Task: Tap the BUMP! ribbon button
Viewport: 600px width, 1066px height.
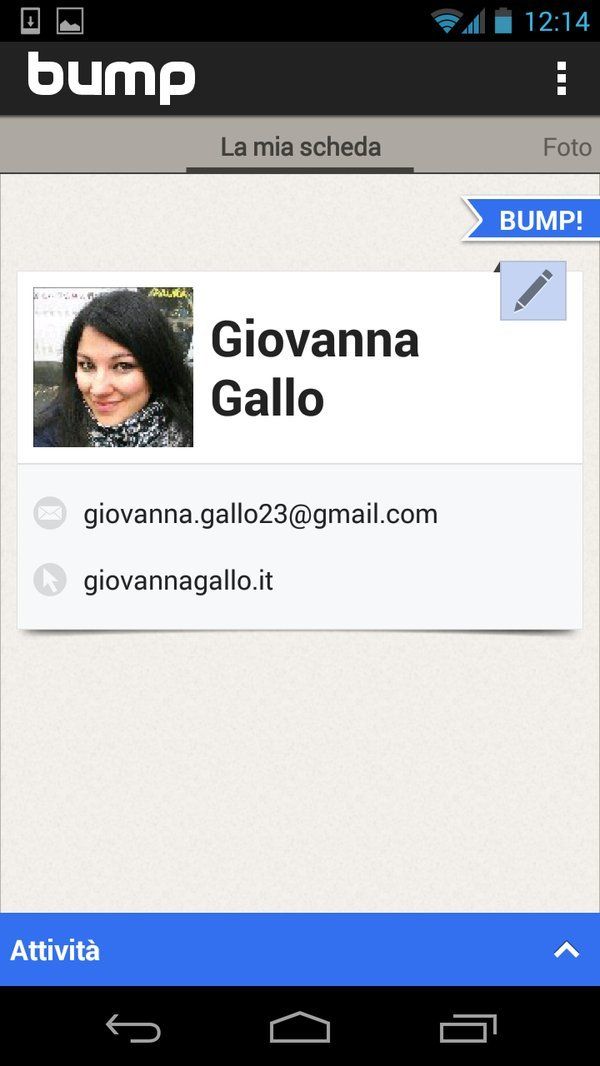Action: (x=532, y=220)
